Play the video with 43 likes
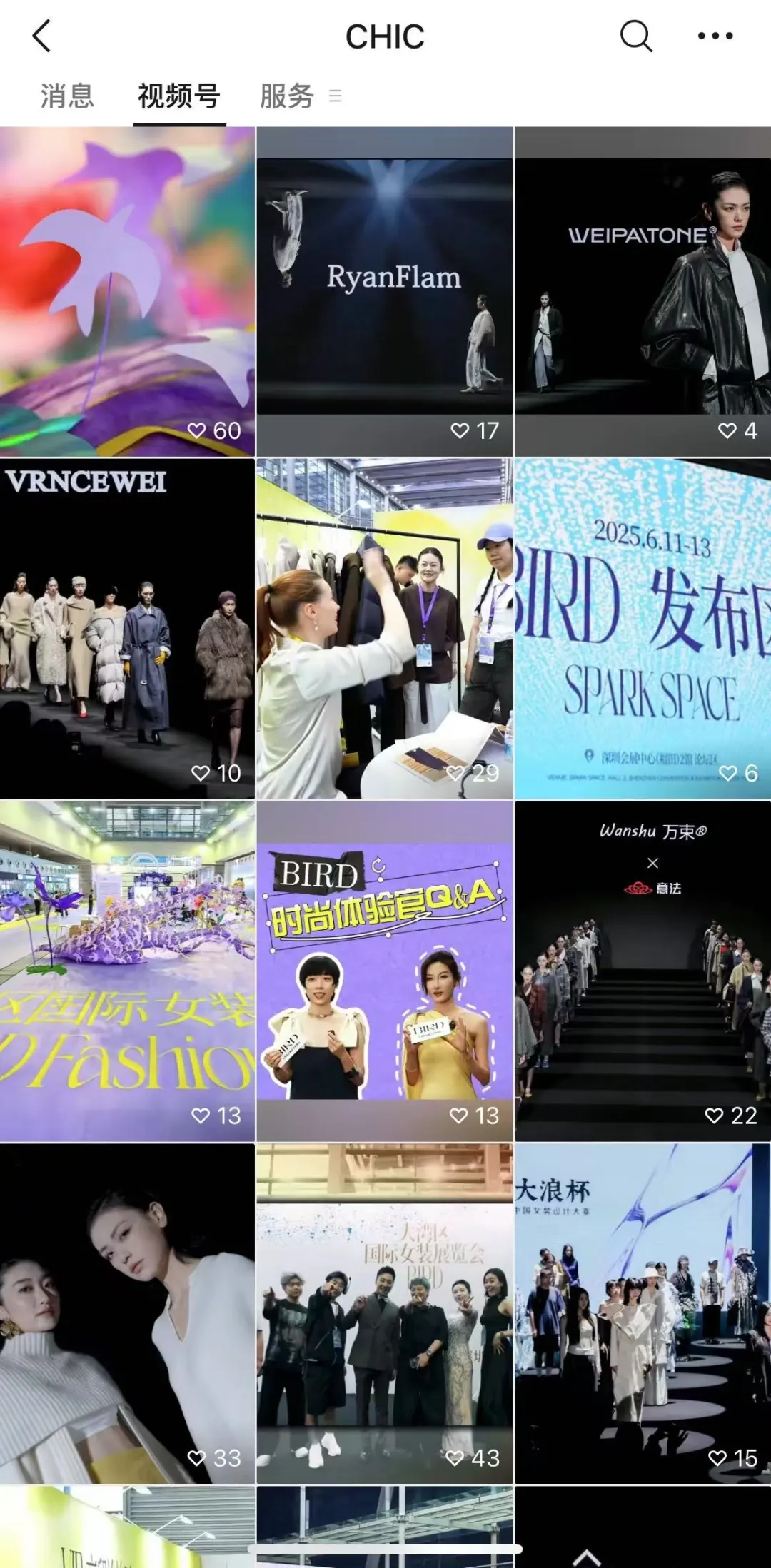This screenshot has height=1568, width=771. tap(385, 1313)
